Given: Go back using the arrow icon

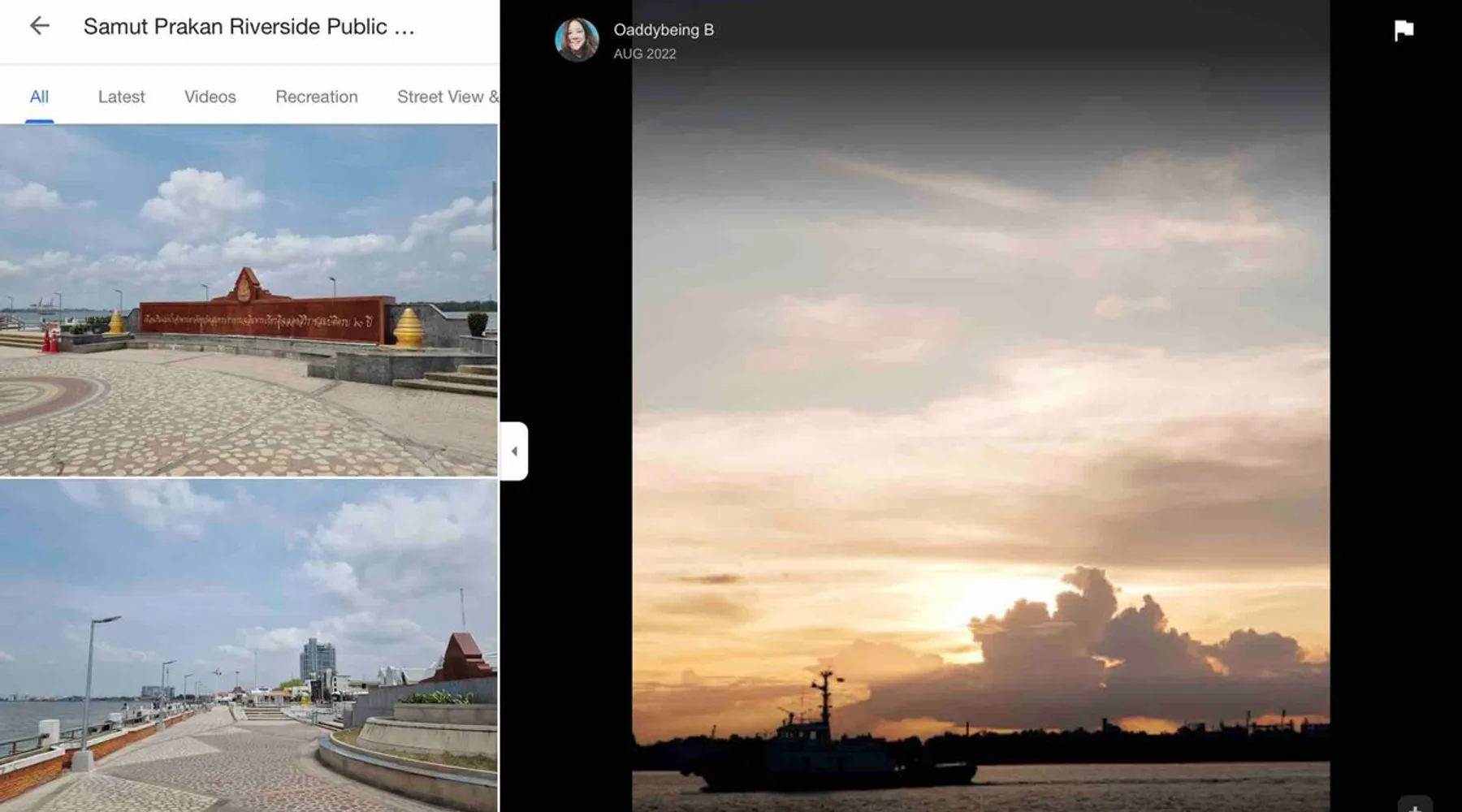Looking at the screenshot, I should pos(39,26).
